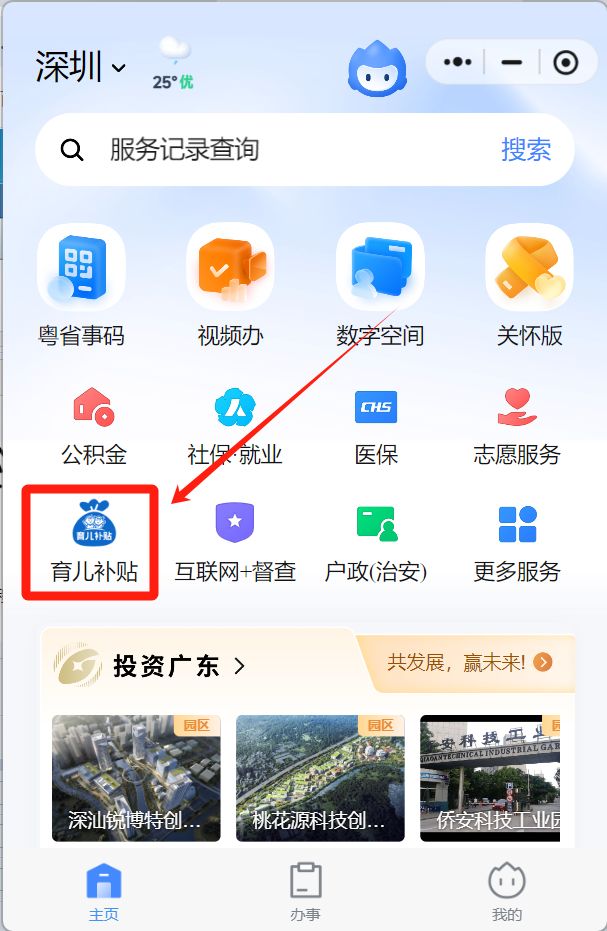
Task: Open 育儿补贴 service
Action: coord(94,543)
